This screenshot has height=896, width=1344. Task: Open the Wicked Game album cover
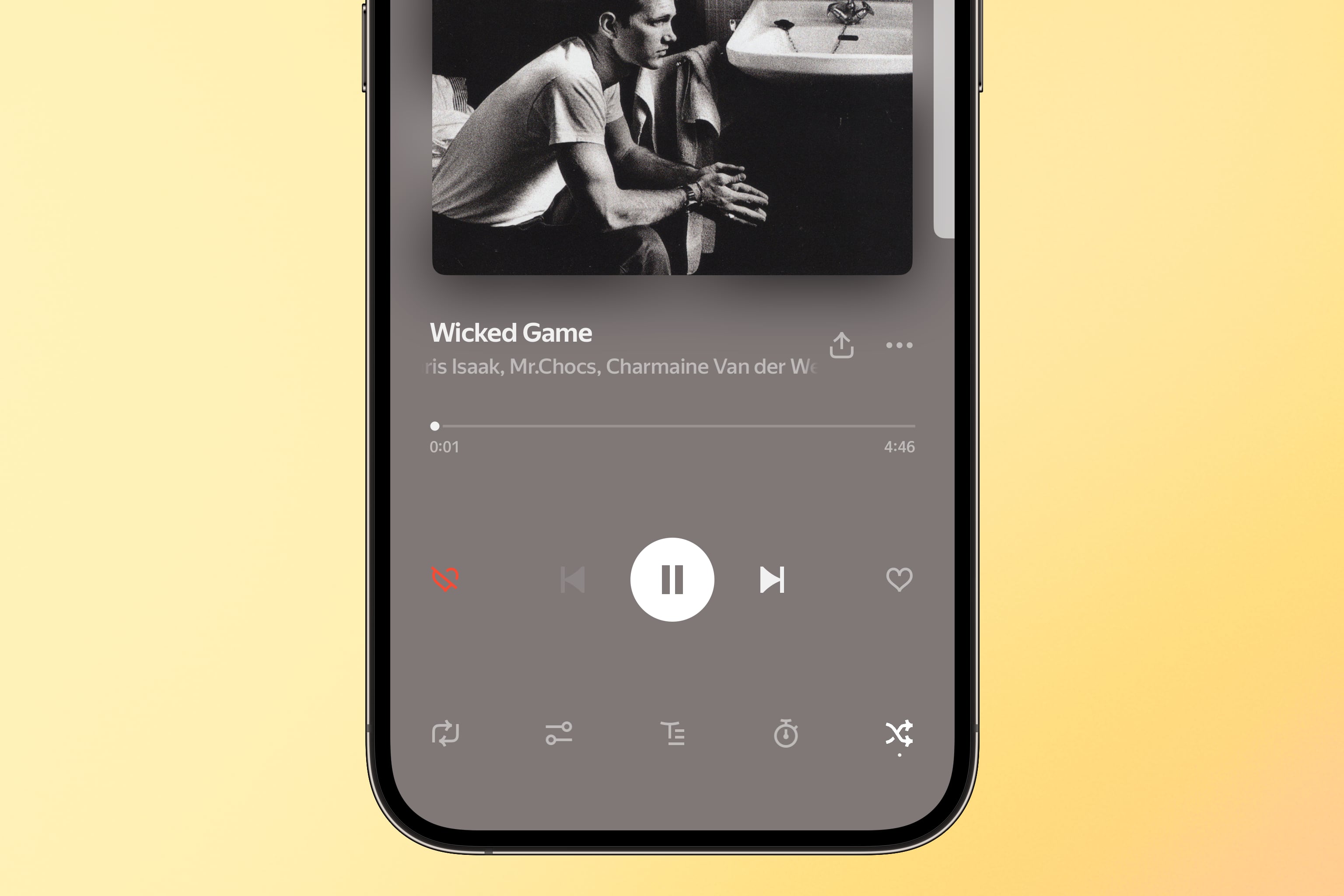click(672, 137)
